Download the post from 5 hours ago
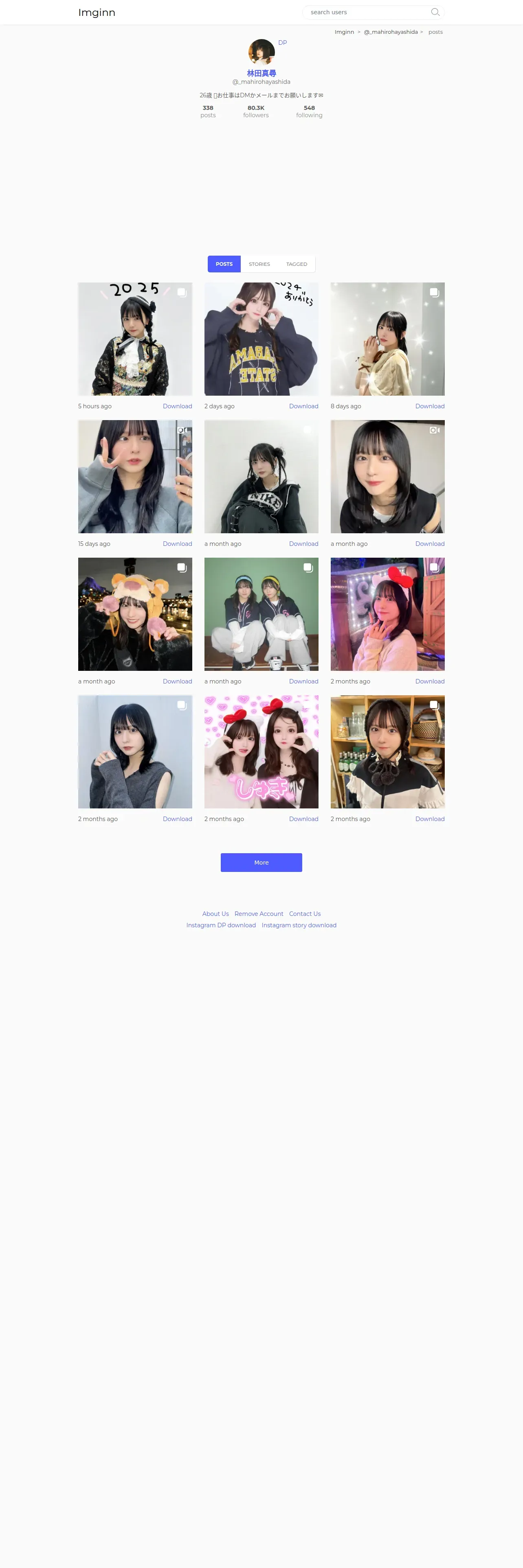This screenshot has height=1568, width=523. tap(177, 406)
